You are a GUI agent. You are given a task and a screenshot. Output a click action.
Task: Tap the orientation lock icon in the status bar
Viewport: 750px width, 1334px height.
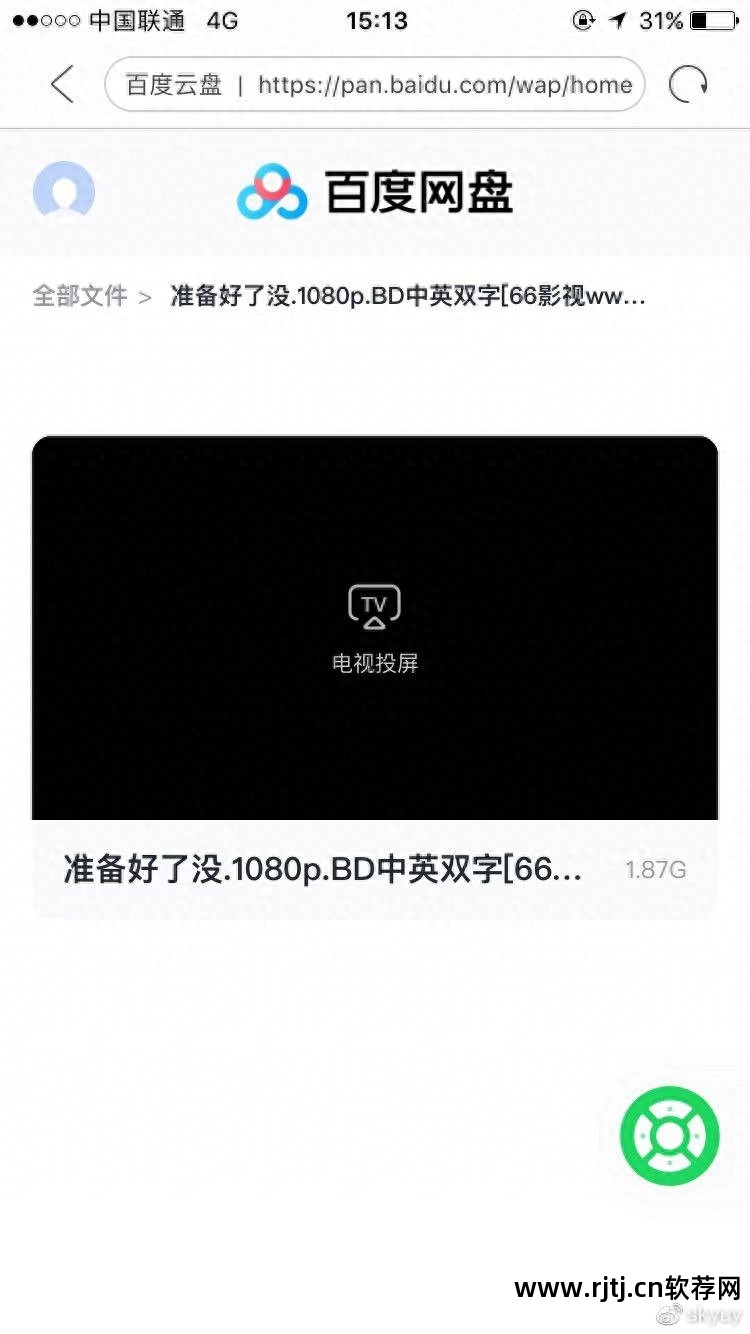point(584,20)
